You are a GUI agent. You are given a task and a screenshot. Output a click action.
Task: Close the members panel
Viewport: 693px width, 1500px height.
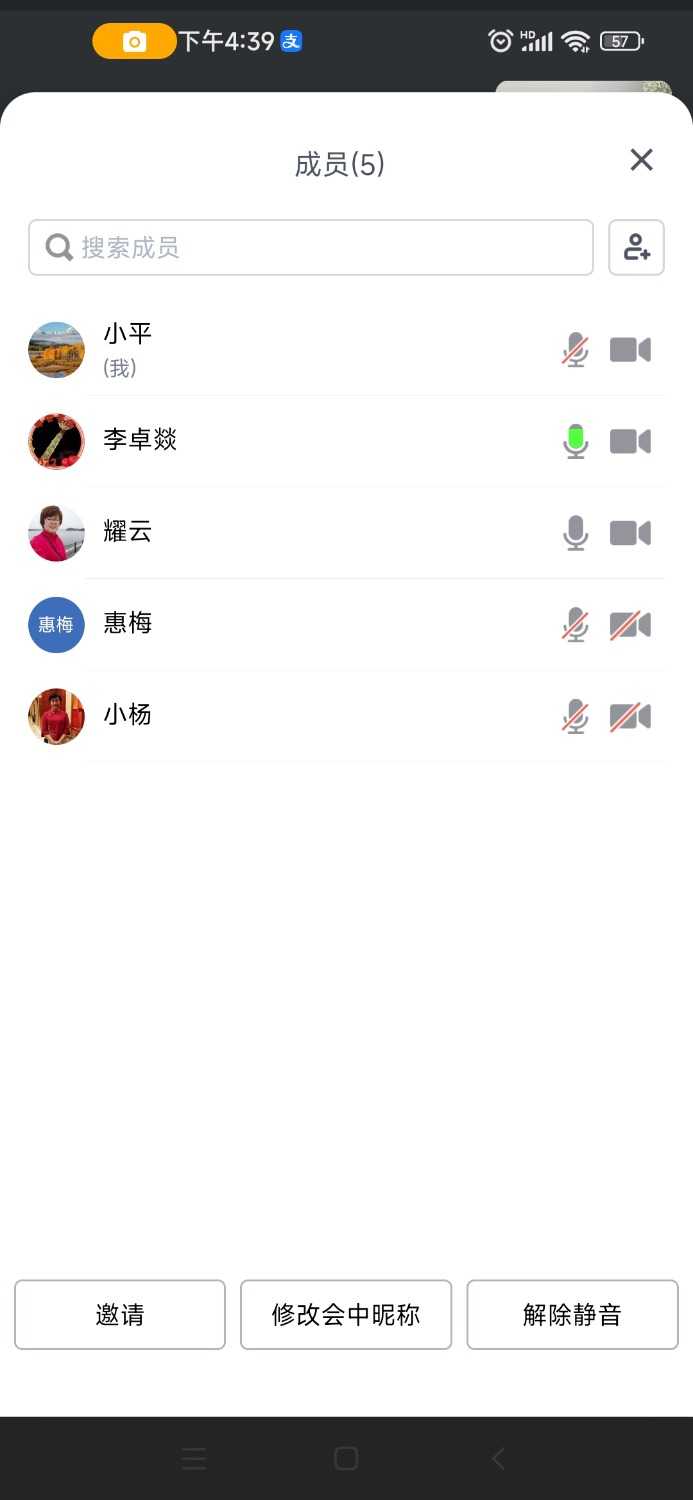(641, 160)
